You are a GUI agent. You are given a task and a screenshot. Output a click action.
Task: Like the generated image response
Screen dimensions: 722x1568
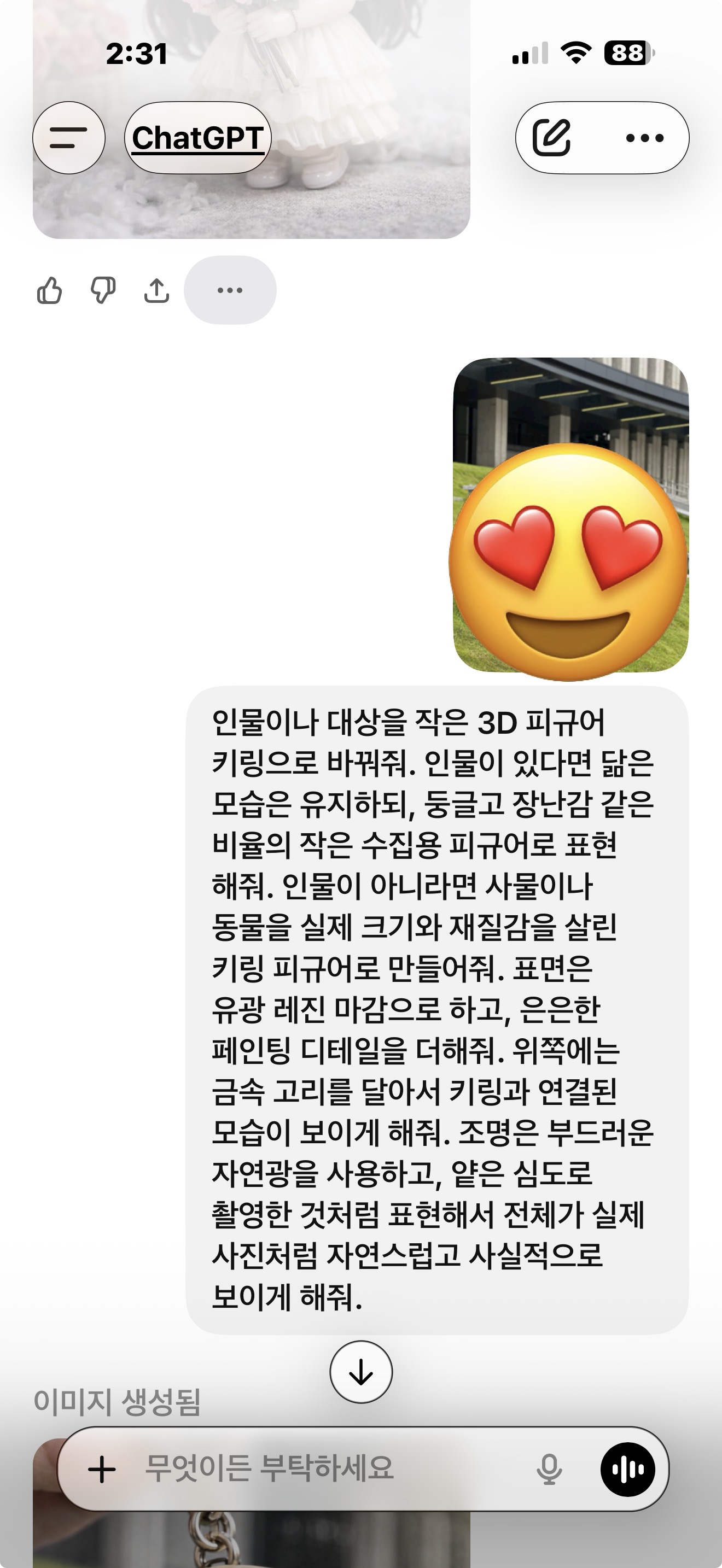point(50,290)
